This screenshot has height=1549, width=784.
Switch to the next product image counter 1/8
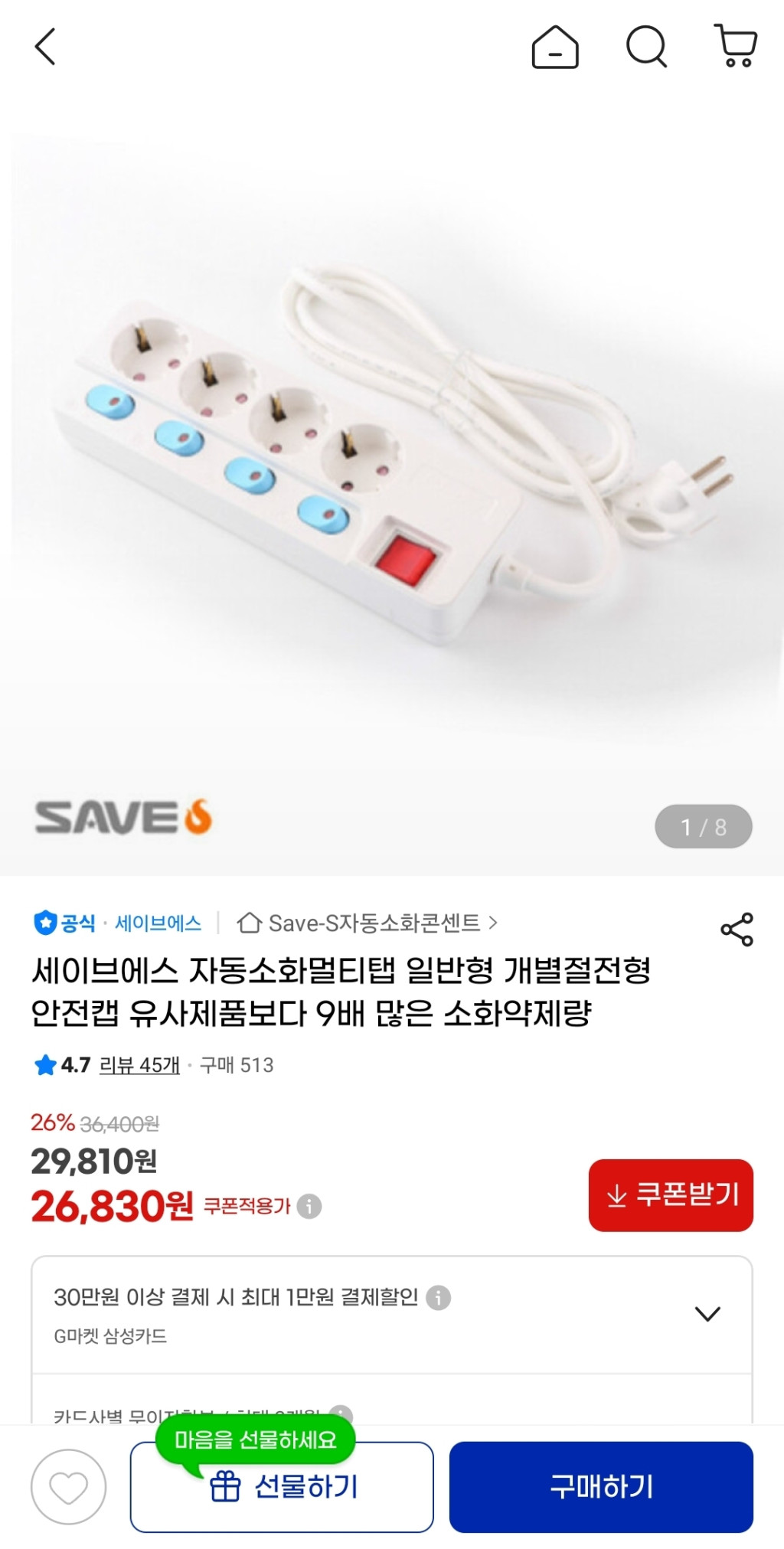tap(705, 825)
